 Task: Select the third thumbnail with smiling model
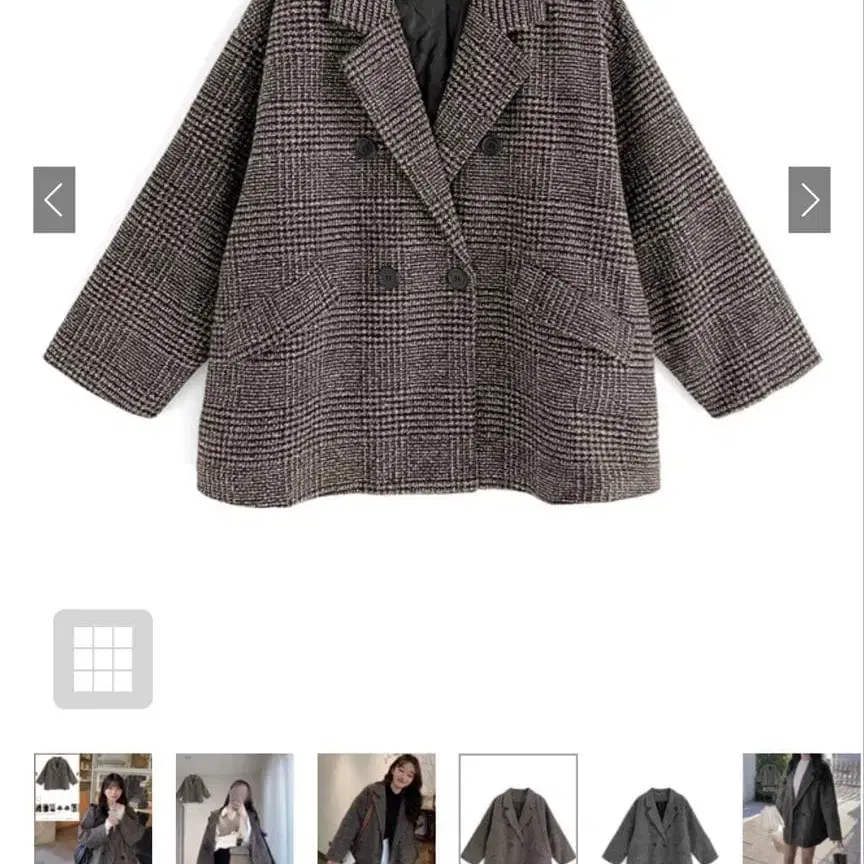(x=376, y=808)
